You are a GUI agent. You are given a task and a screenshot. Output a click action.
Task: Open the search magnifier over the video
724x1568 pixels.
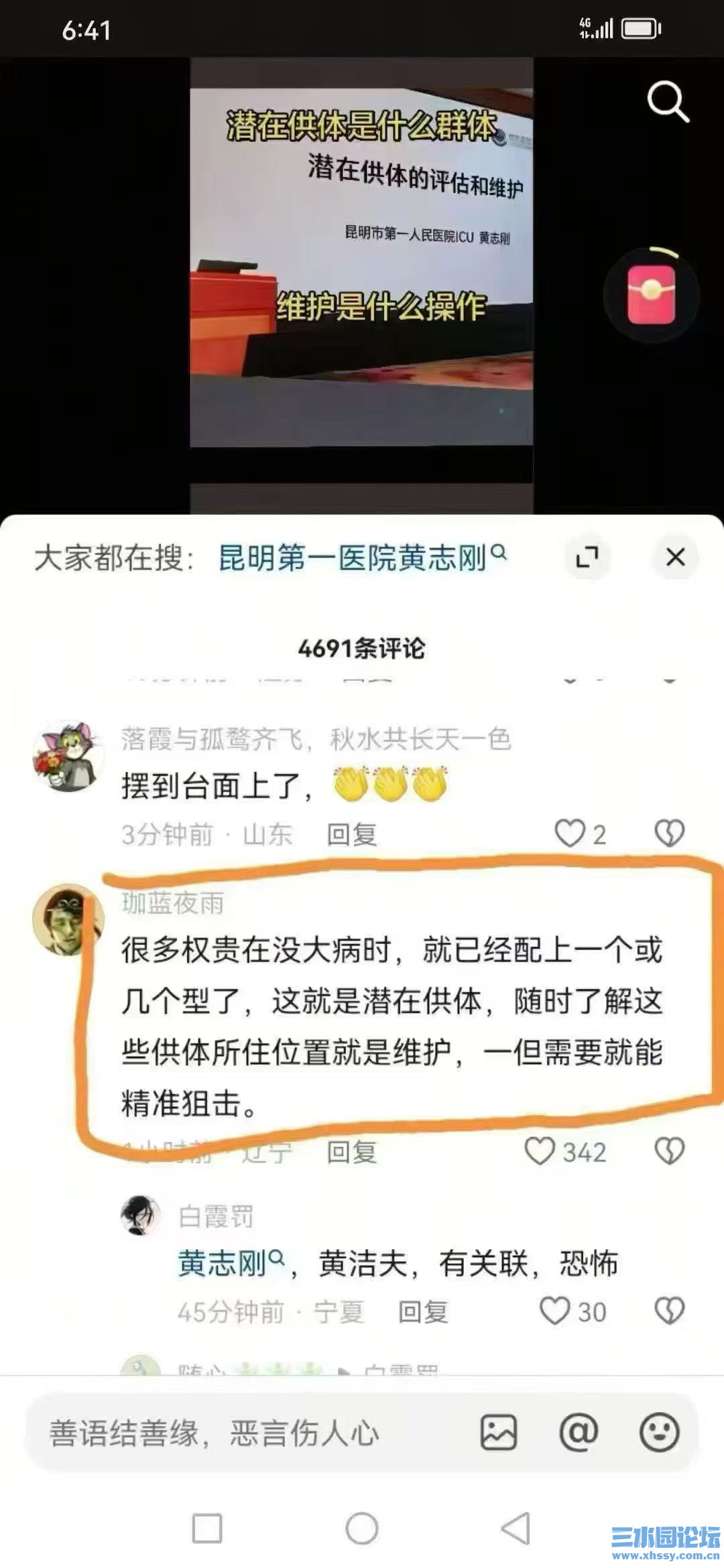pos(668,102)
